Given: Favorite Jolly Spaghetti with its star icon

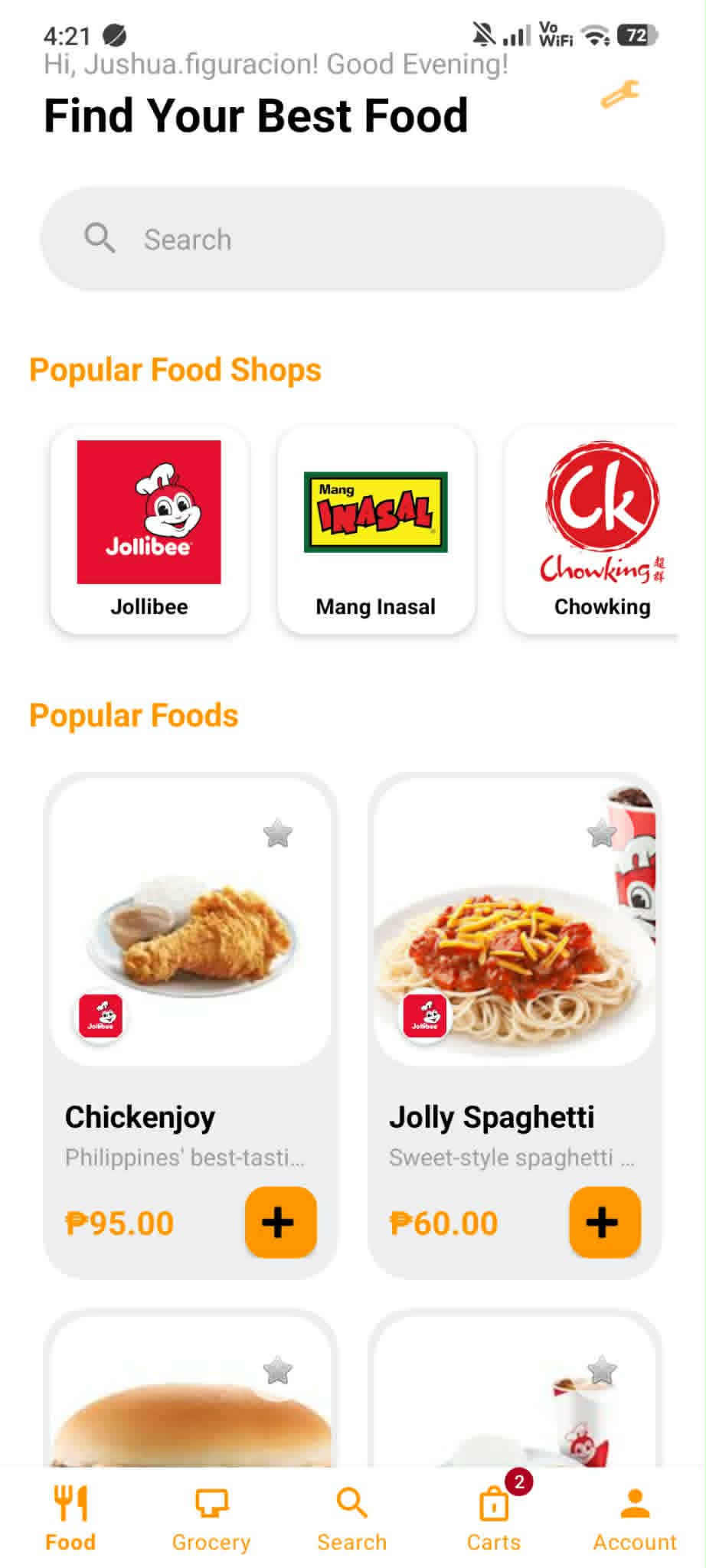Looking at the screenshot, I should click(x=602, y=833).
